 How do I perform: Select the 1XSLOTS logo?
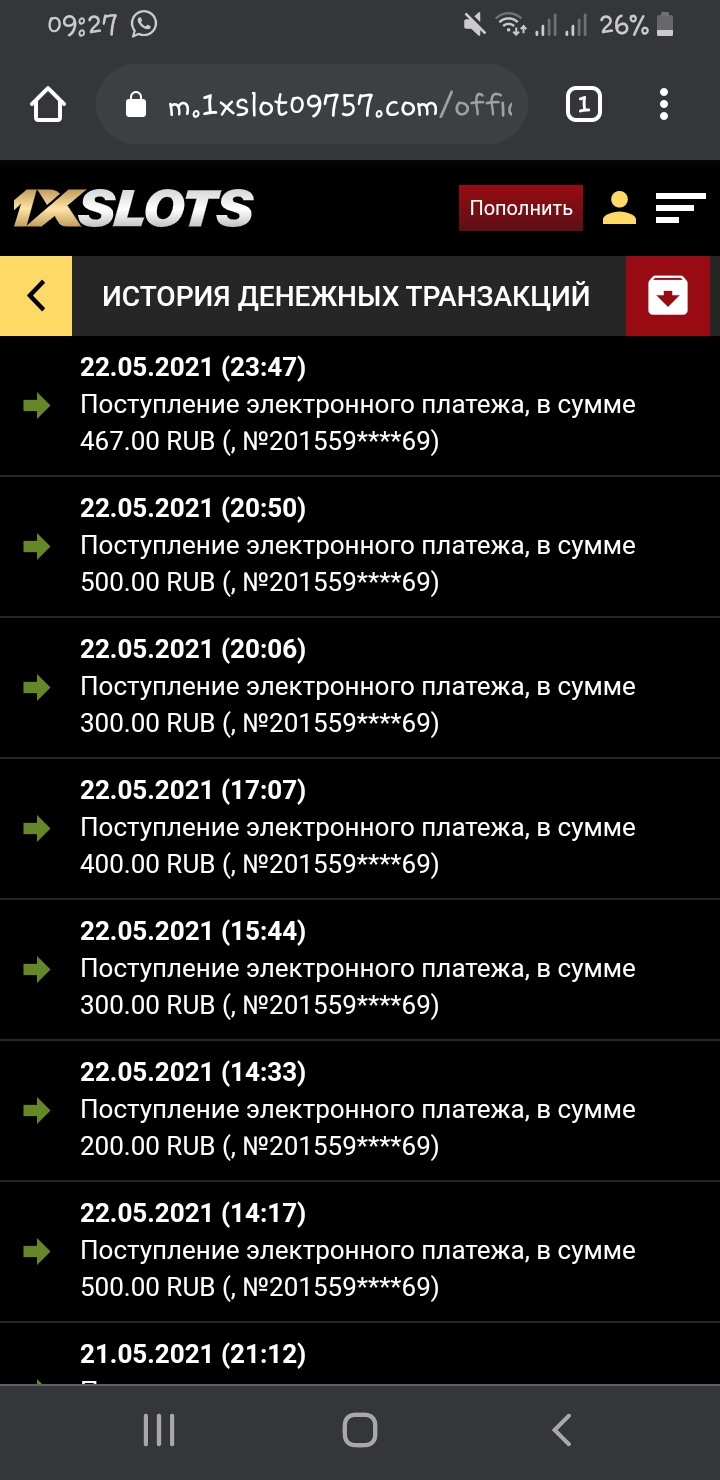click(130, 208)
